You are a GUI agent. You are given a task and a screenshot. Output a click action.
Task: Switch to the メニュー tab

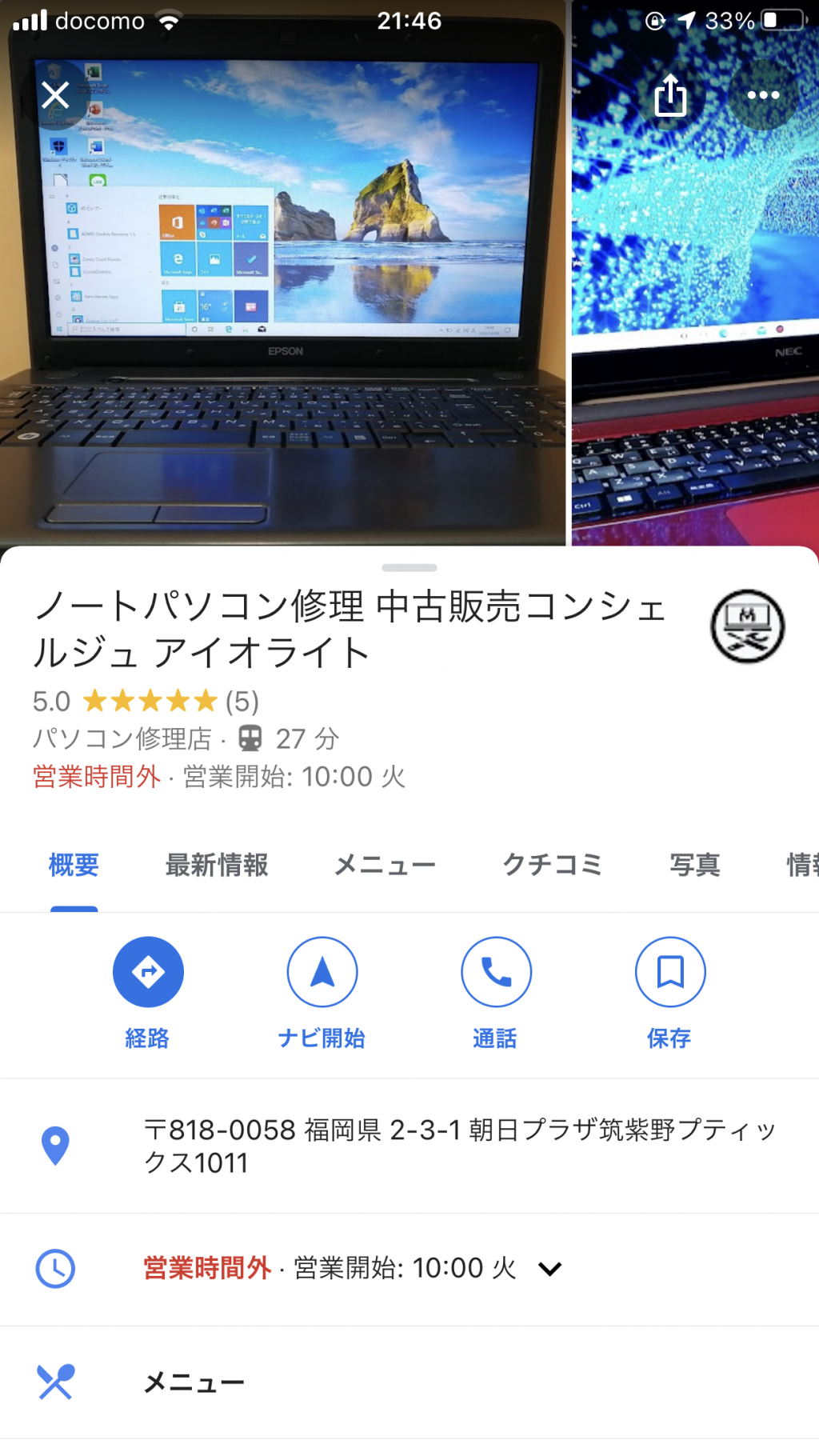[386, 865]
